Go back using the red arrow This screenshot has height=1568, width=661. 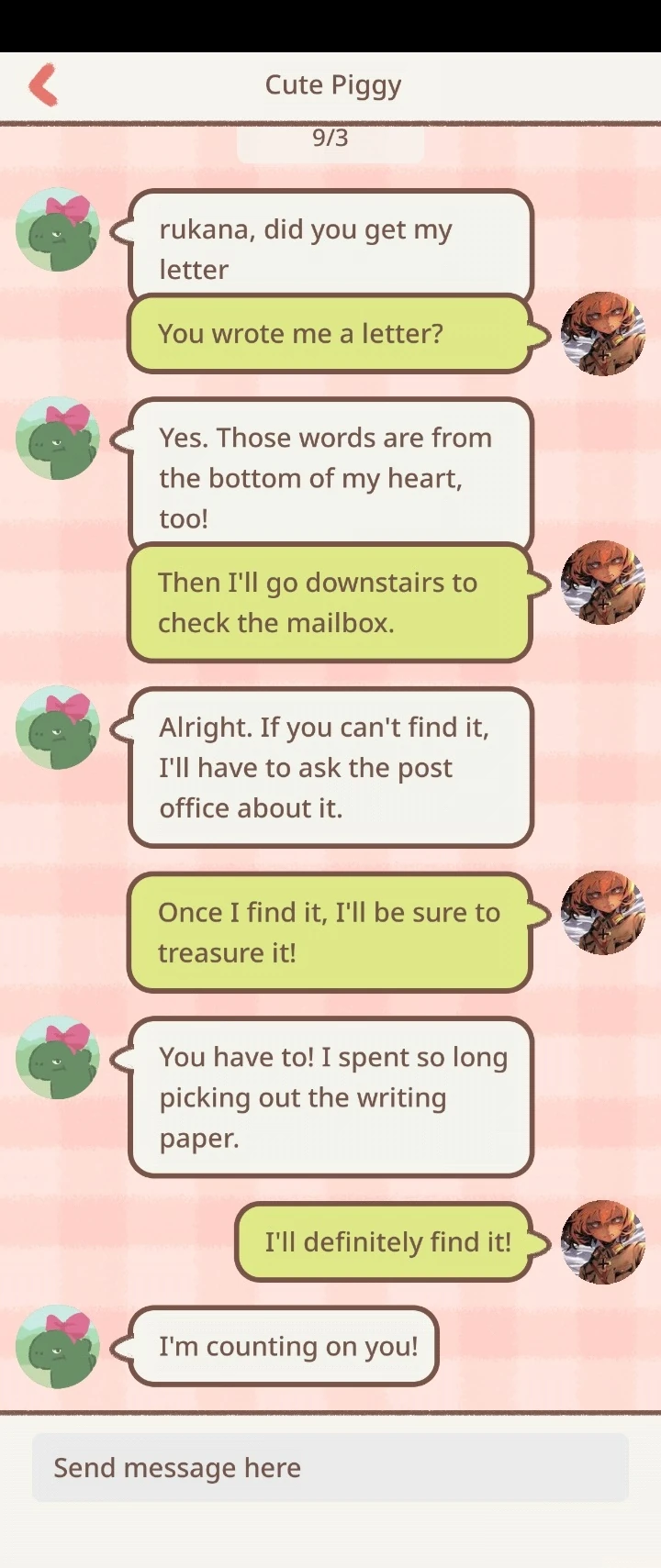click(43, 85)
